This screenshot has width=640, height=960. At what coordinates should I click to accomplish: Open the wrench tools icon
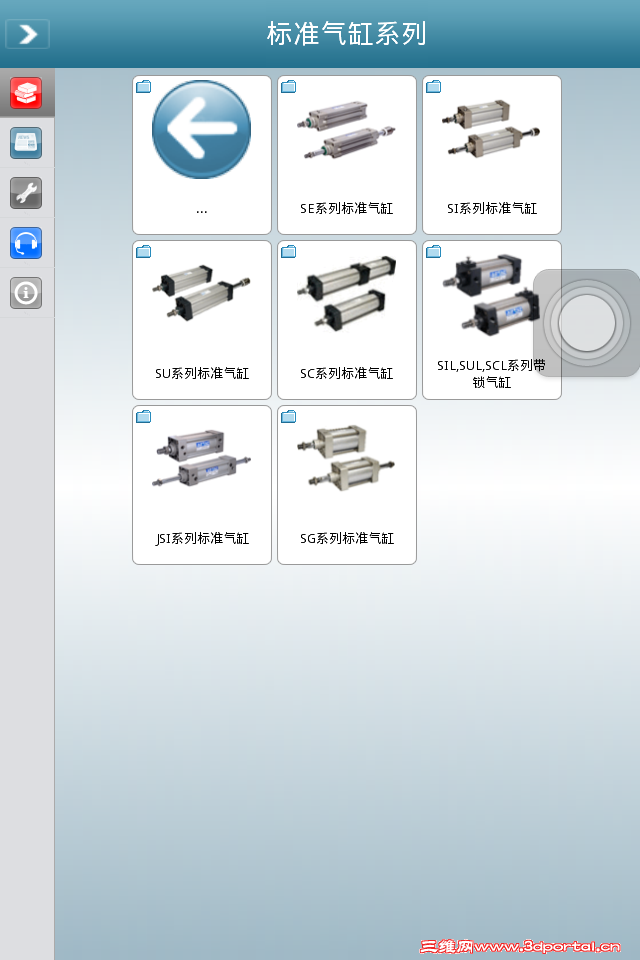[26, 193]
